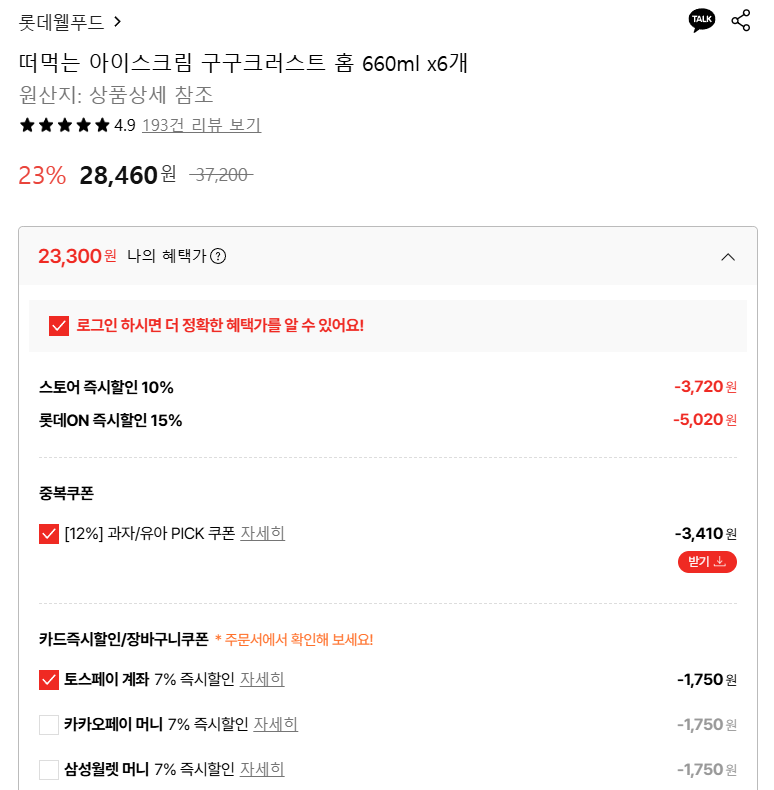Image resolution: width=774 pixels, height=790 pixels.
Task: Disable the 토스페이 계좌 7% discount
Action: tap(49, 679)
